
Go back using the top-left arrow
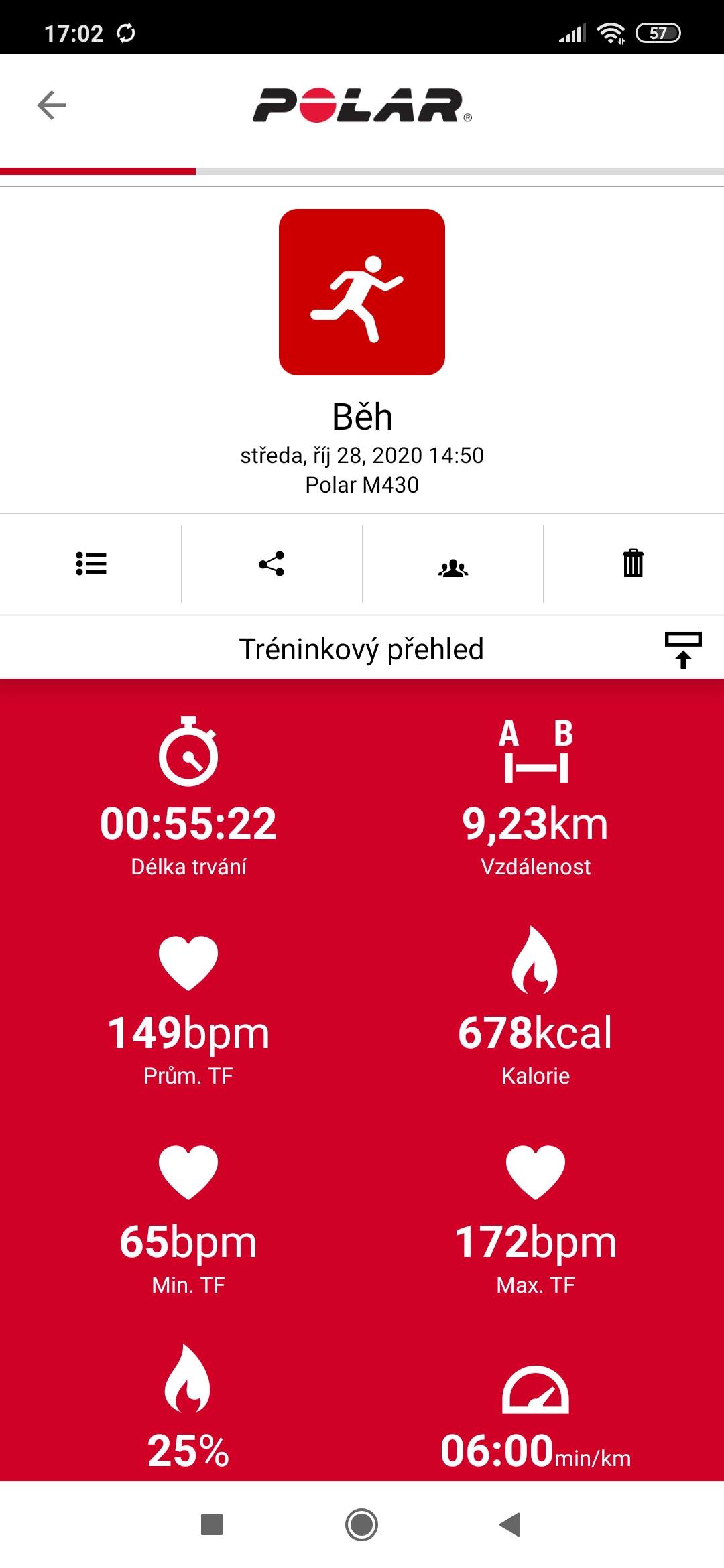[52, 105]
